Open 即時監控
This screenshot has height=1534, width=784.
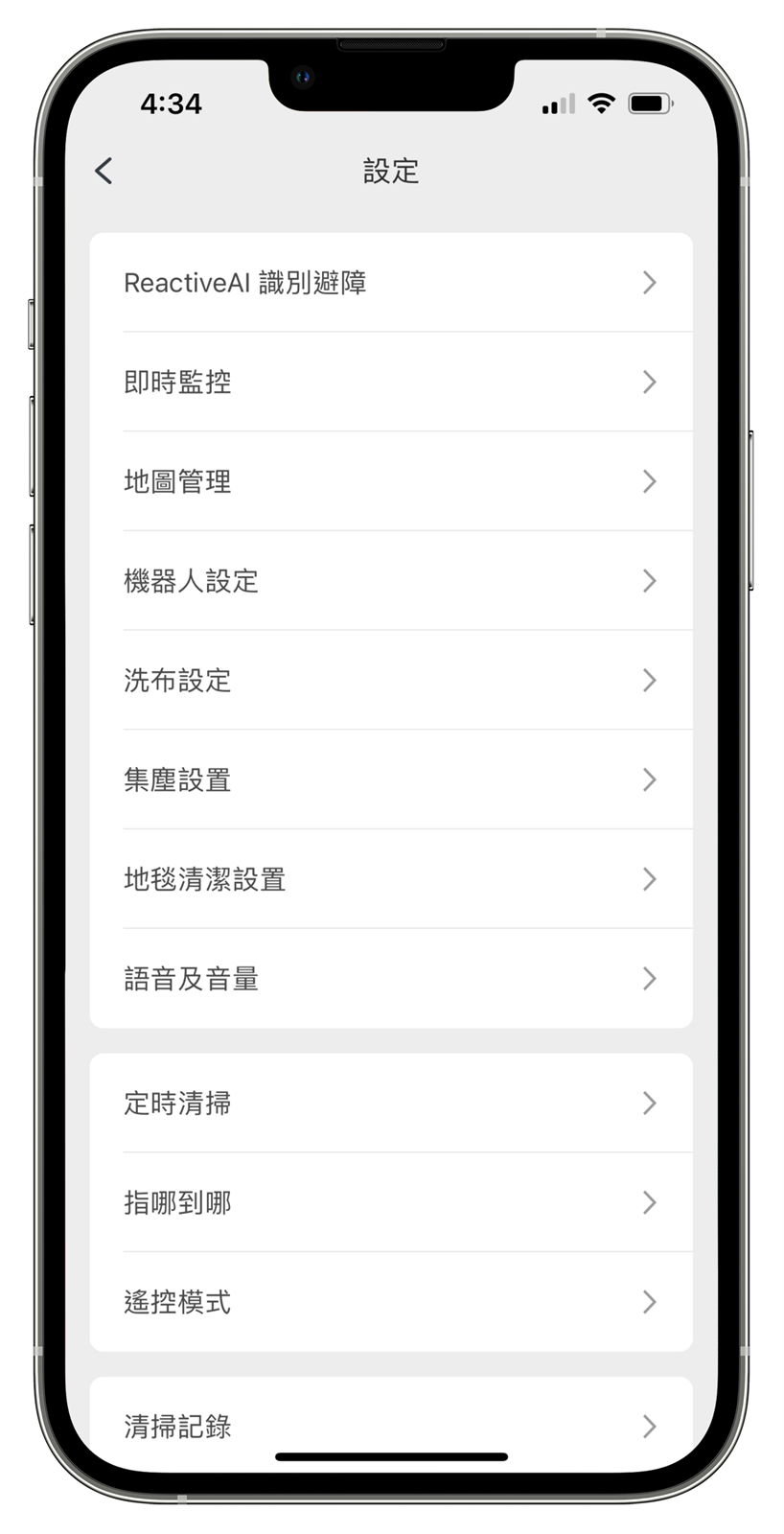tap(390, 383)
